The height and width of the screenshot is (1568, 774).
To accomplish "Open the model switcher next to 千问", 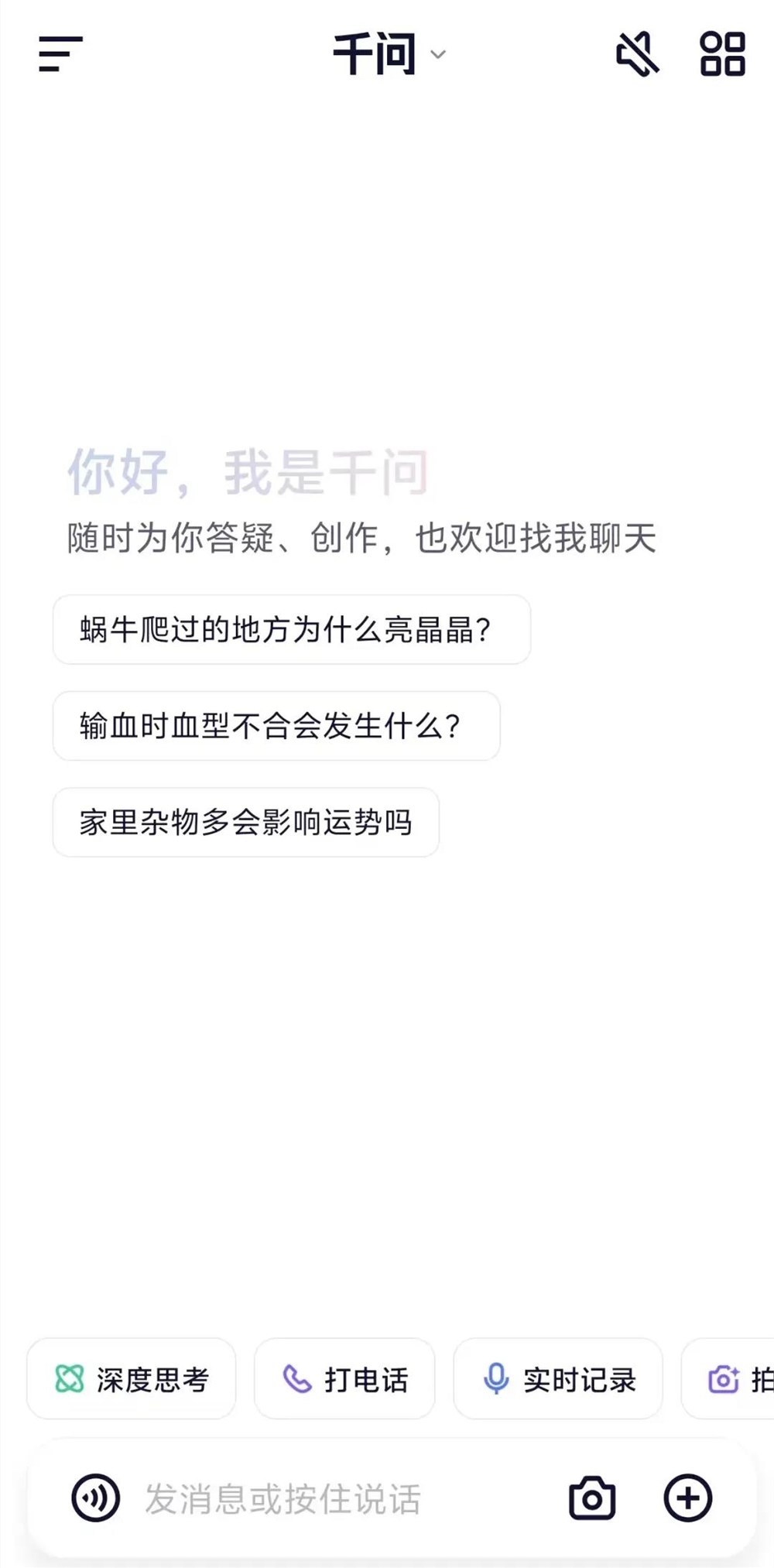I will (440, 55).
